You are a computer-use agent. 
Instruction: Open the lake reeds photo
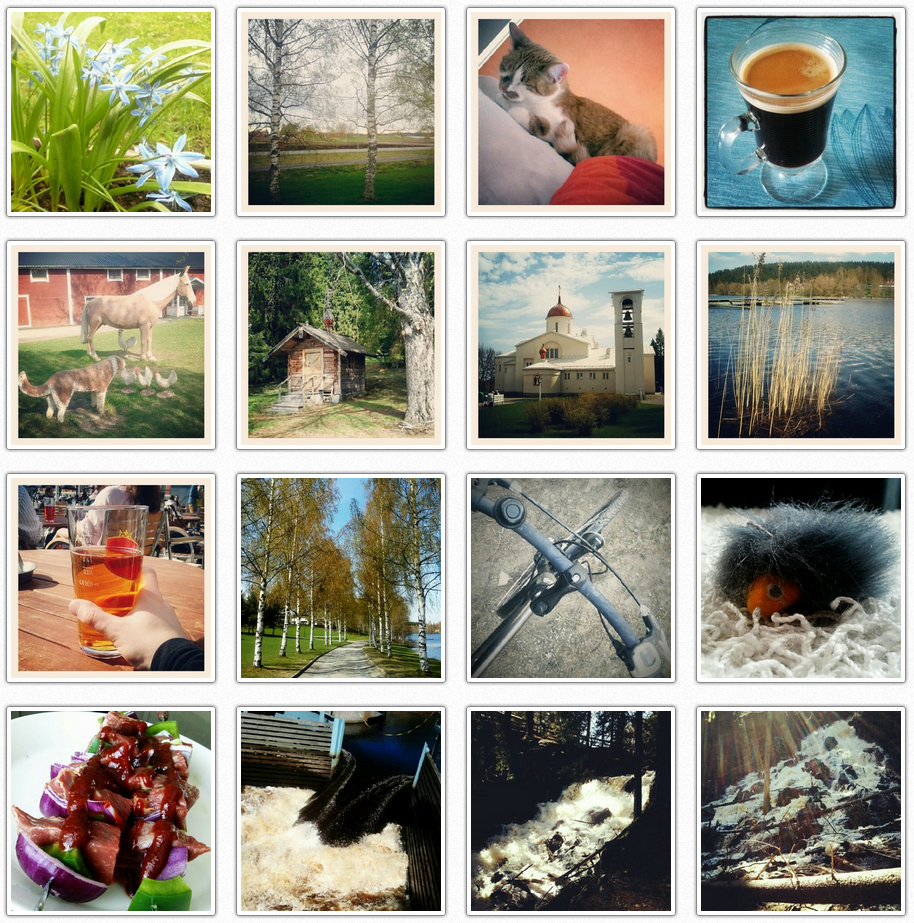tap(801, 345)
